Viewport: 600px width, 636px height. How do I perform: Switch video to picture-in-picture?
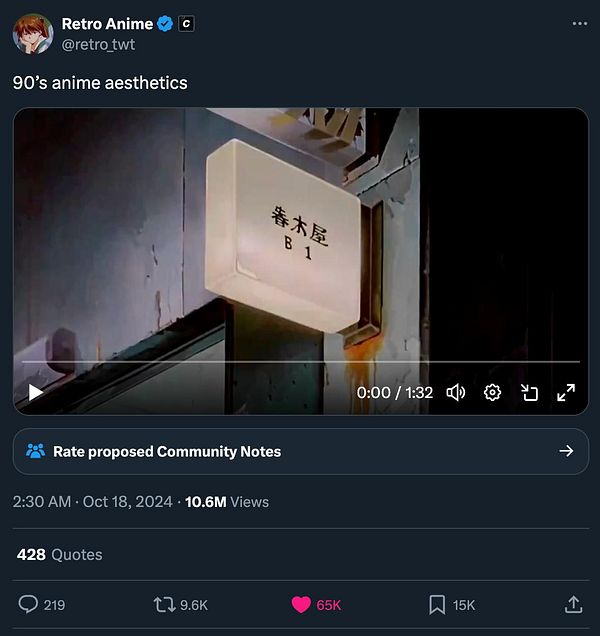(529, 393)
